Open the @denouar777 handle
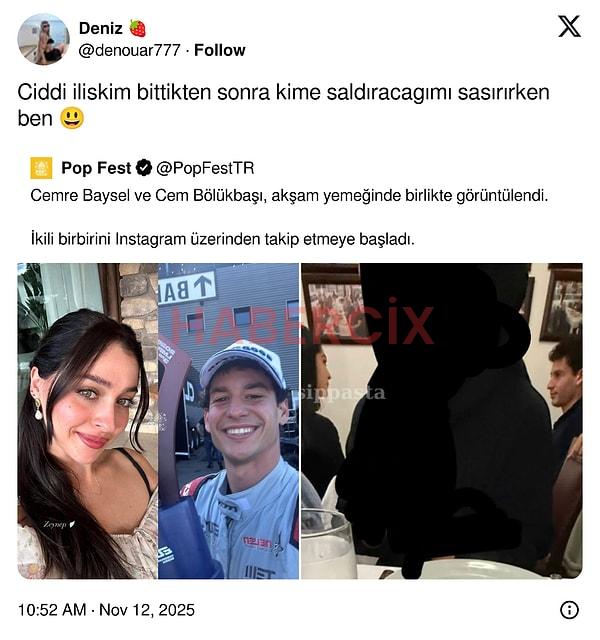600x640 pixels. click(x=130, y=50)
